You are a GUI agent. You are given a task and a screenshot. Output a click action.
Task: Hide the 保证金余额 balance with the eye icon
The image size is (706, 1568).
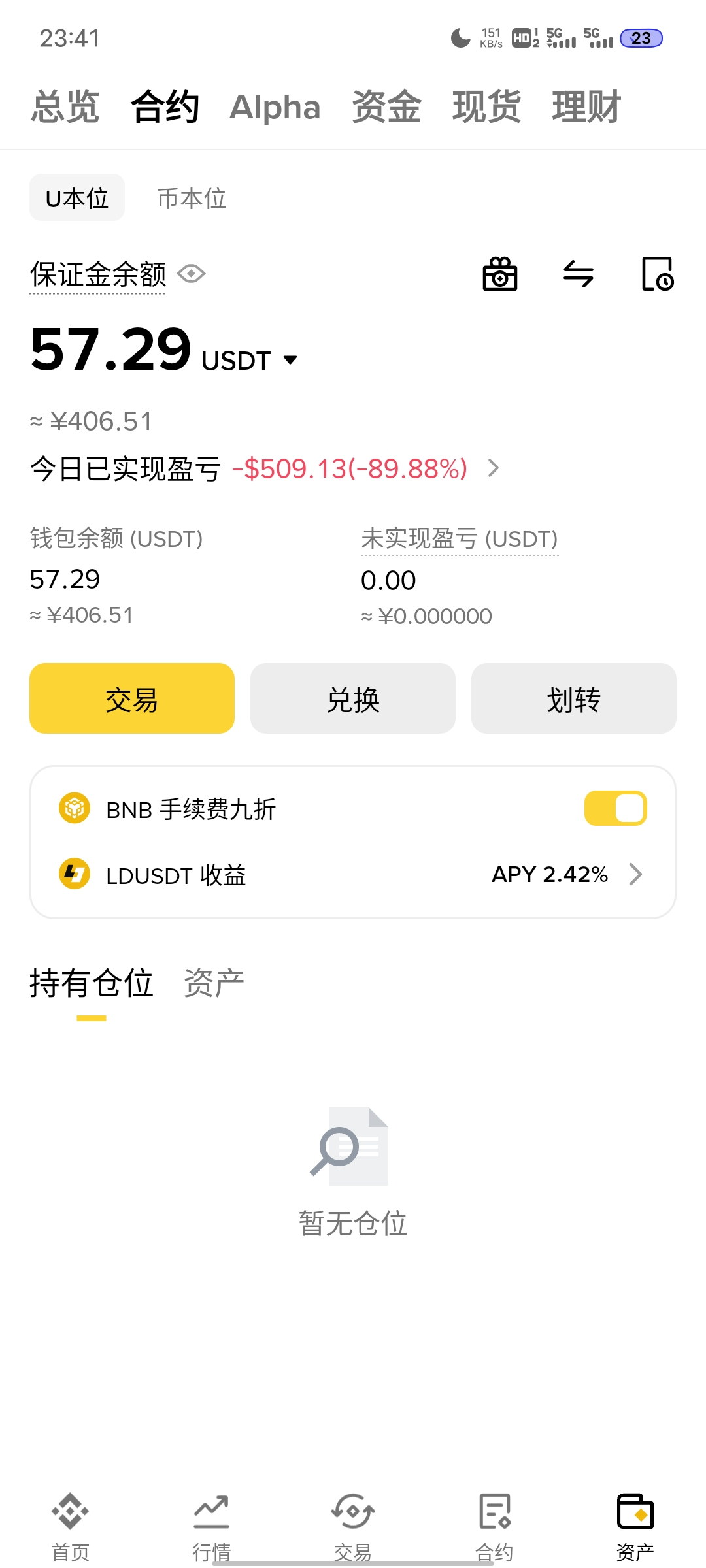click(x=192, y=274)
